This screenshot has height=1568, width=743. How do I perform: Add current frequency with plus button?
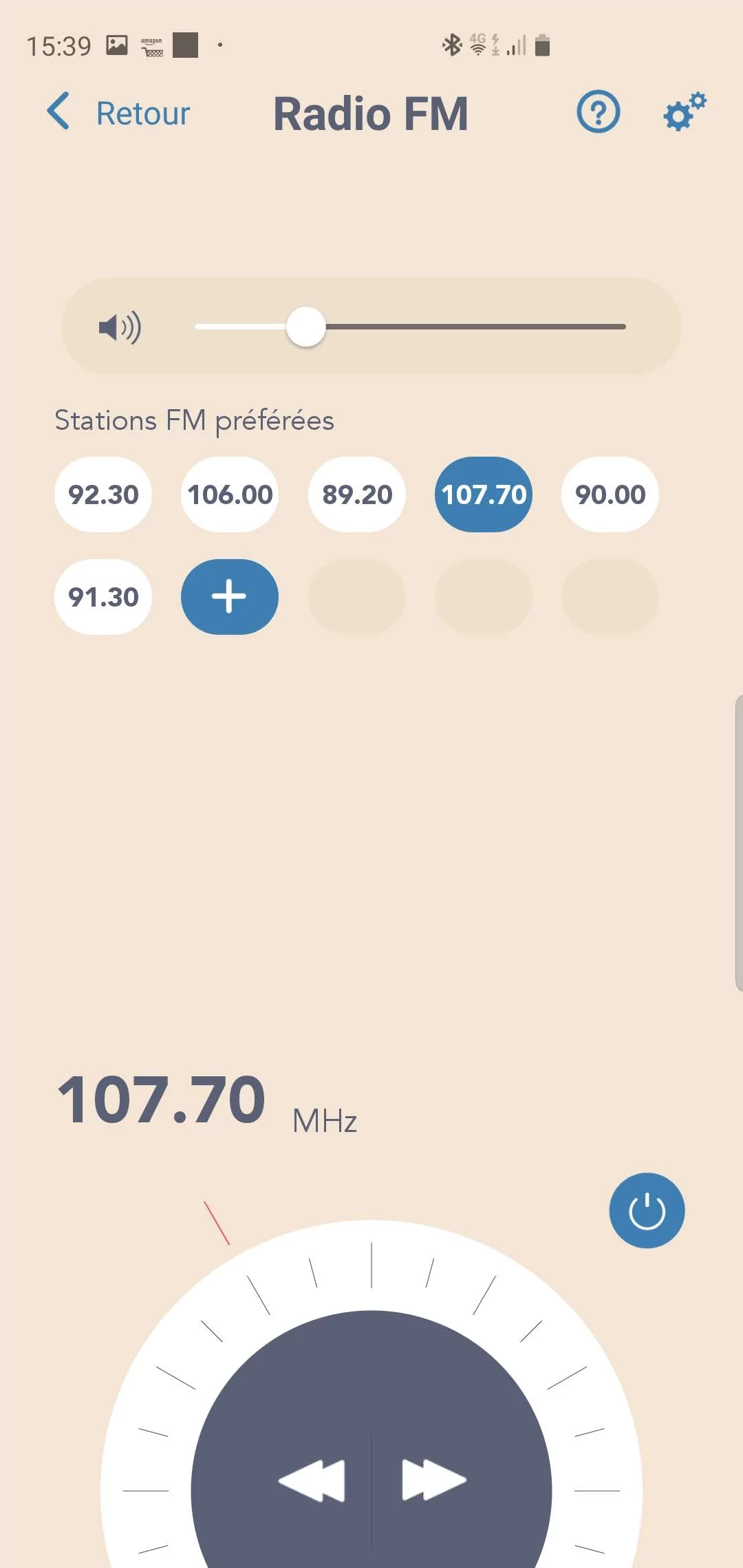(230, 597)
